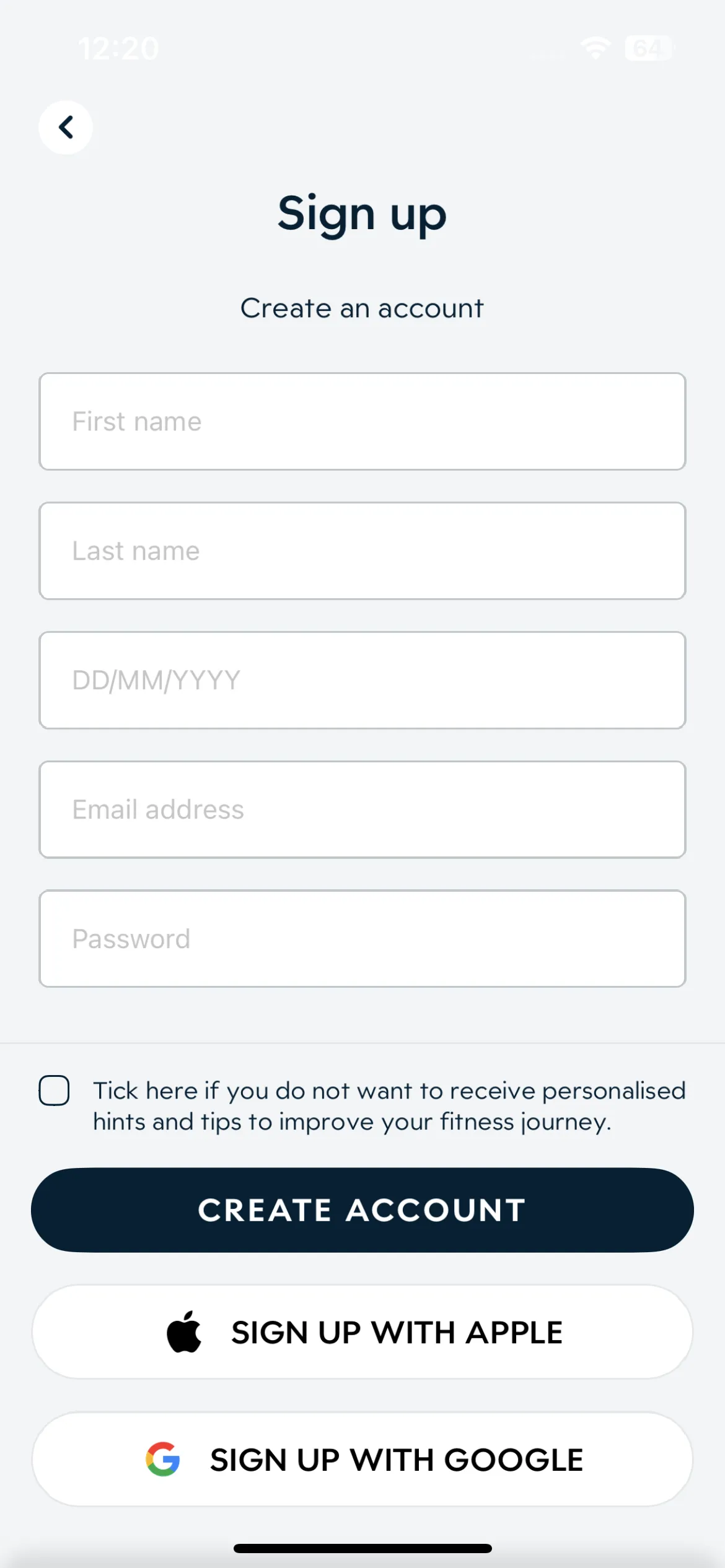
Task: Choose Sign up with Apple
Action: click(x=362, y=1332)
